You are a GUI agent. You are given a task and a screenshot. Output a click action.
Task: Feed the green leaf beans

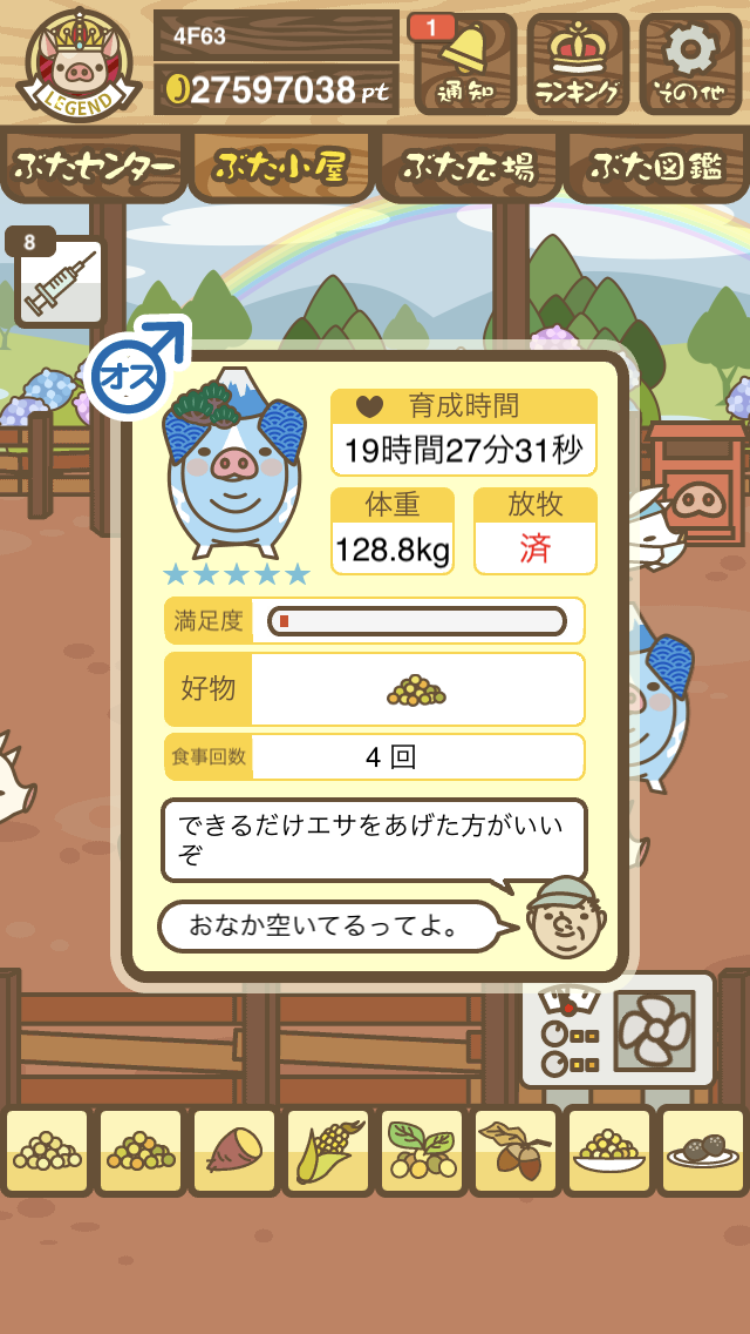(420, 1150)
